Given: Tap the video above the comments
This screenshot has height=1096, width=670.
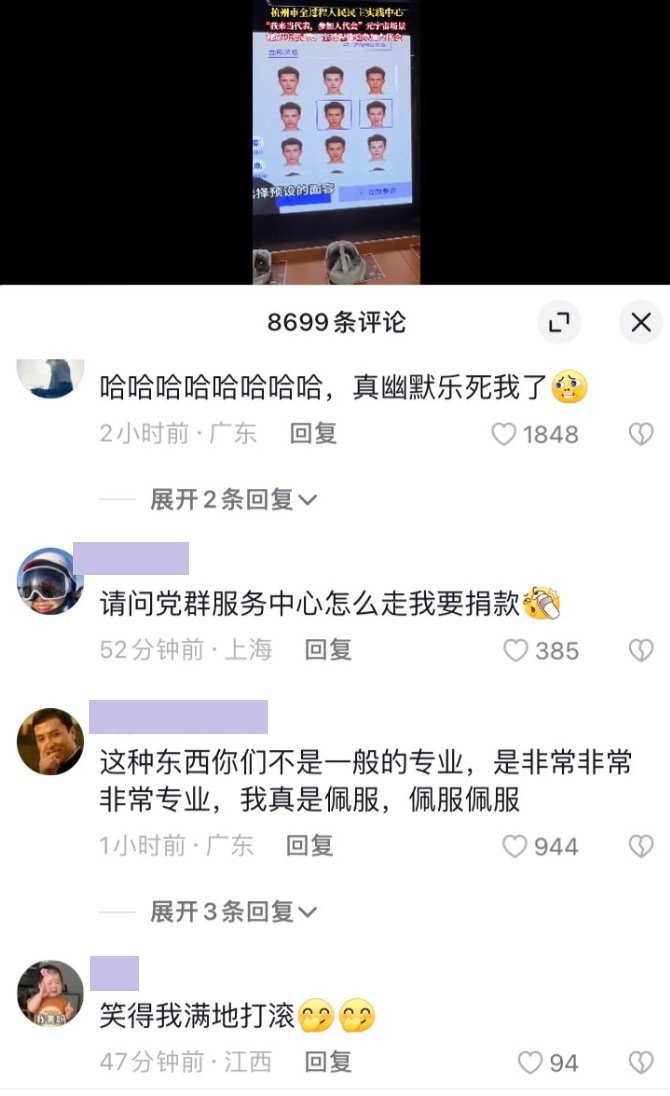Looking at the screenshot, I should (x=336, y=142).
